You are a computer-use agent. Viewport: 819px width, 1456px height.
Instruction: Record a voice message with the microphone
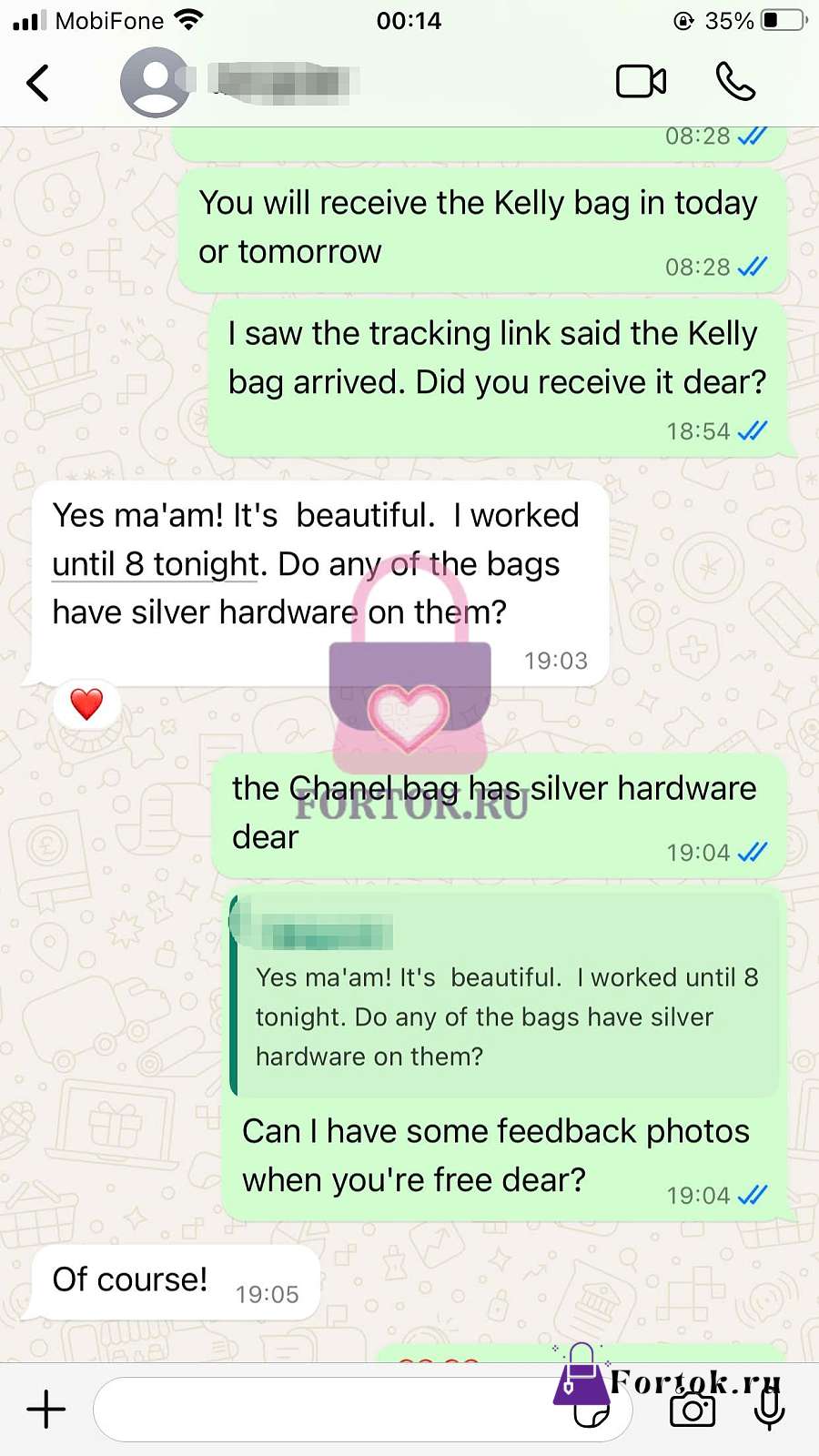770,1409
